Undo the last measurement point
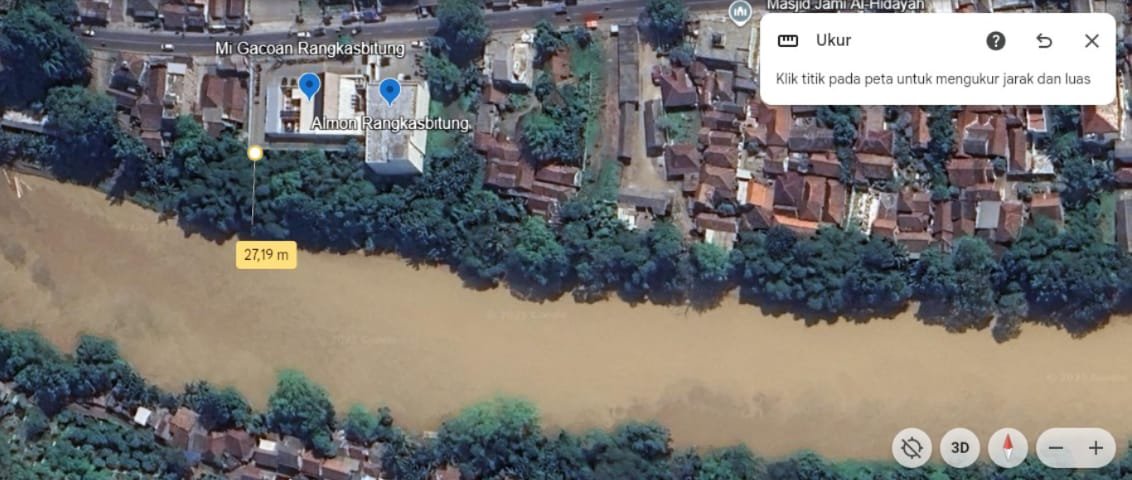 [1044, 41]
